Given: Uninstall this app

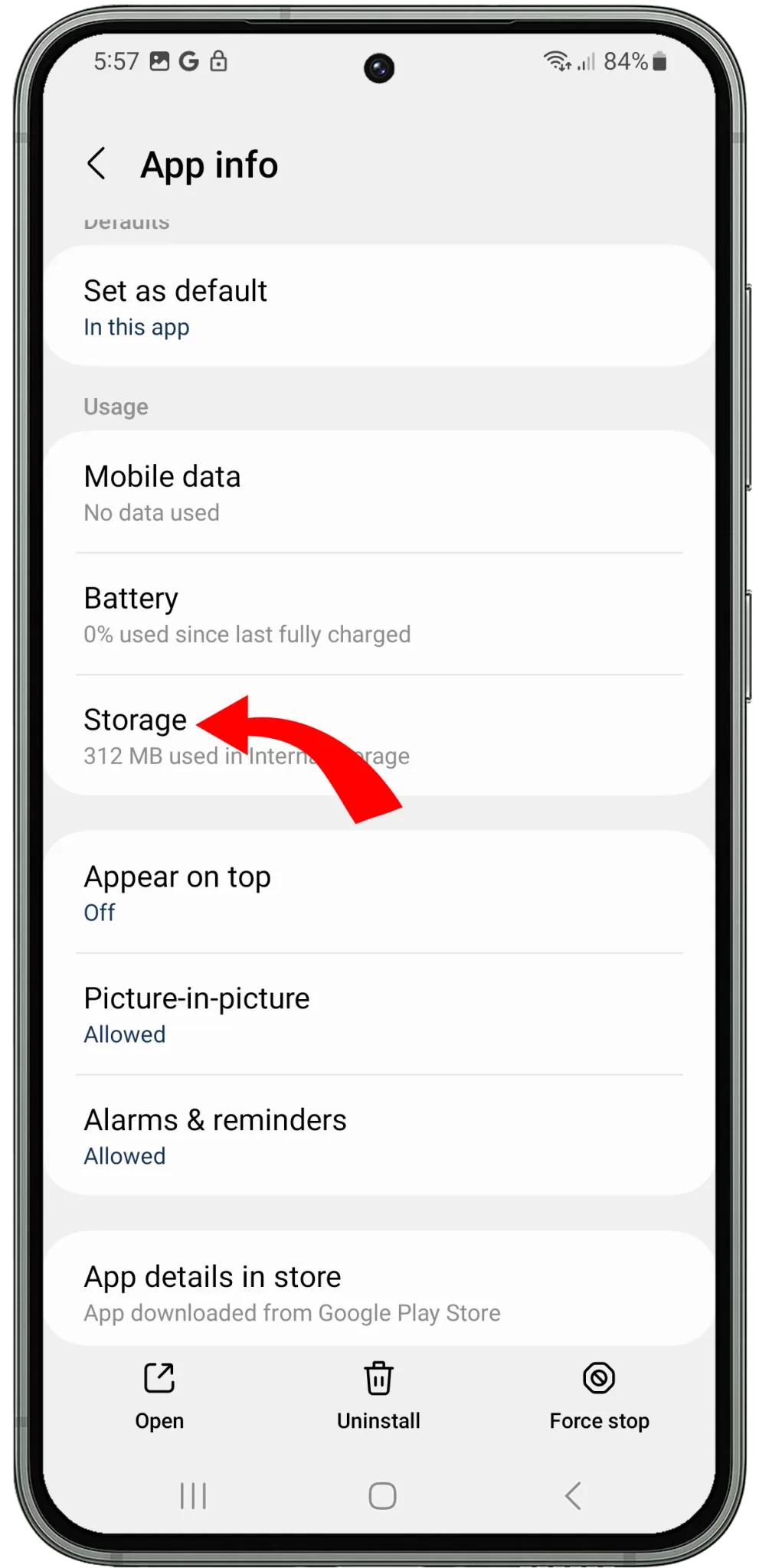Looking at the screenshot, I should [x=378, y=1396].
